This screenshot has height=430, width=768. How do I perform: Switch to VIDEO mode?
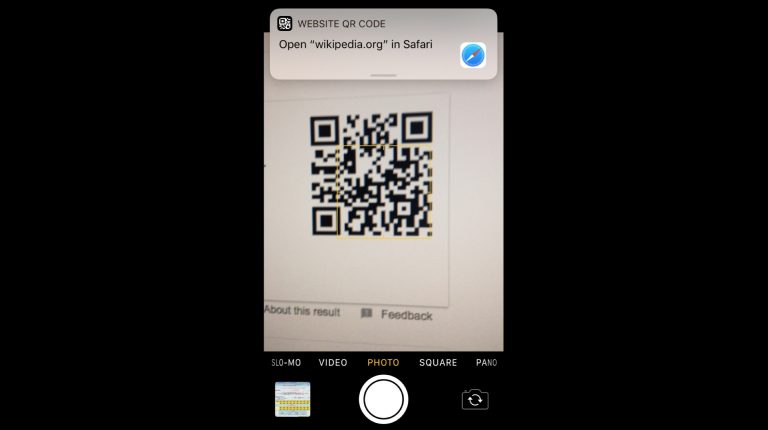333,363
